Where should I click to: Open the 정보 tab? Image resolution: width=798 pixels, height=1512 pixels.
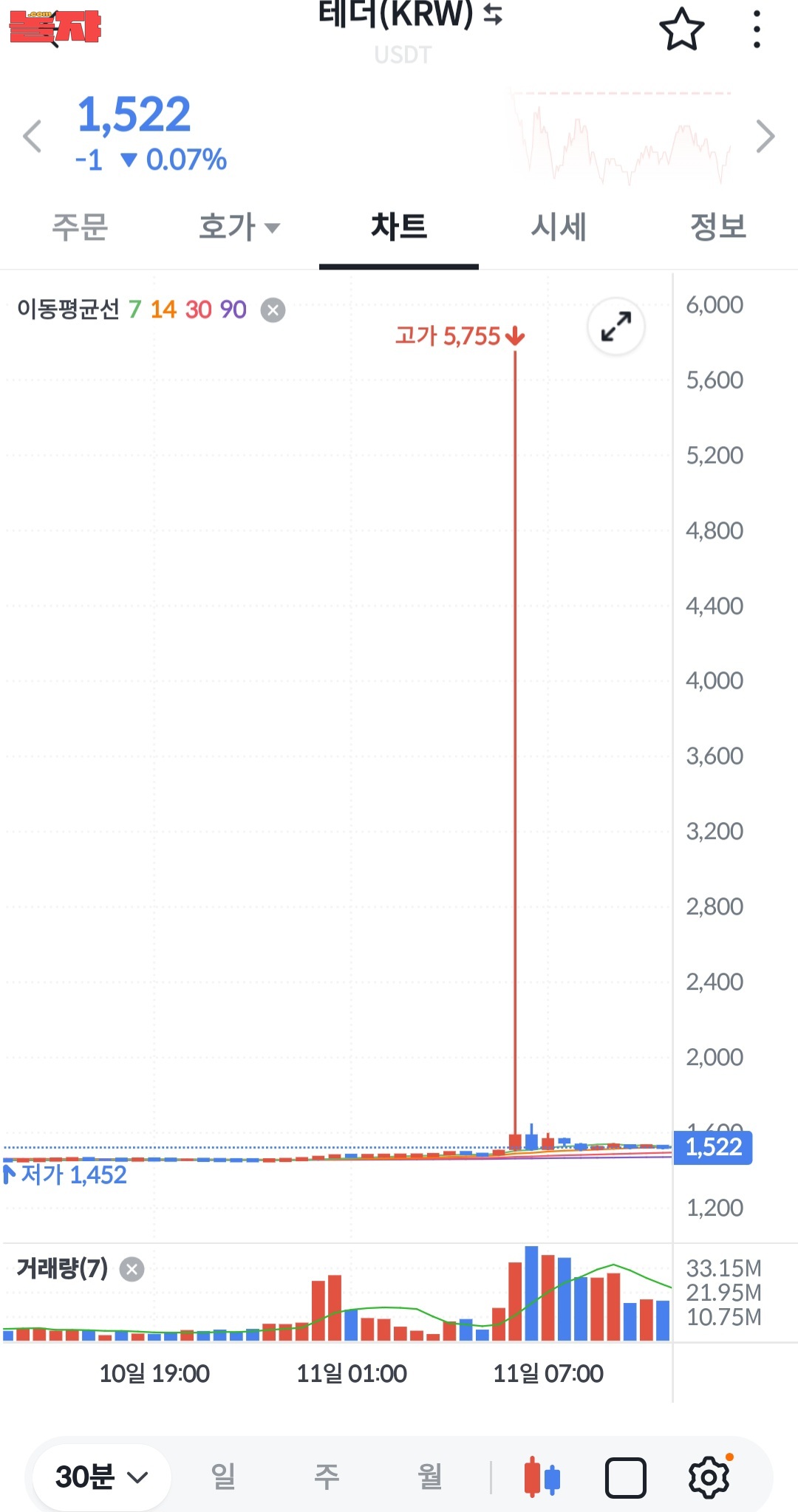coord(717,227)
